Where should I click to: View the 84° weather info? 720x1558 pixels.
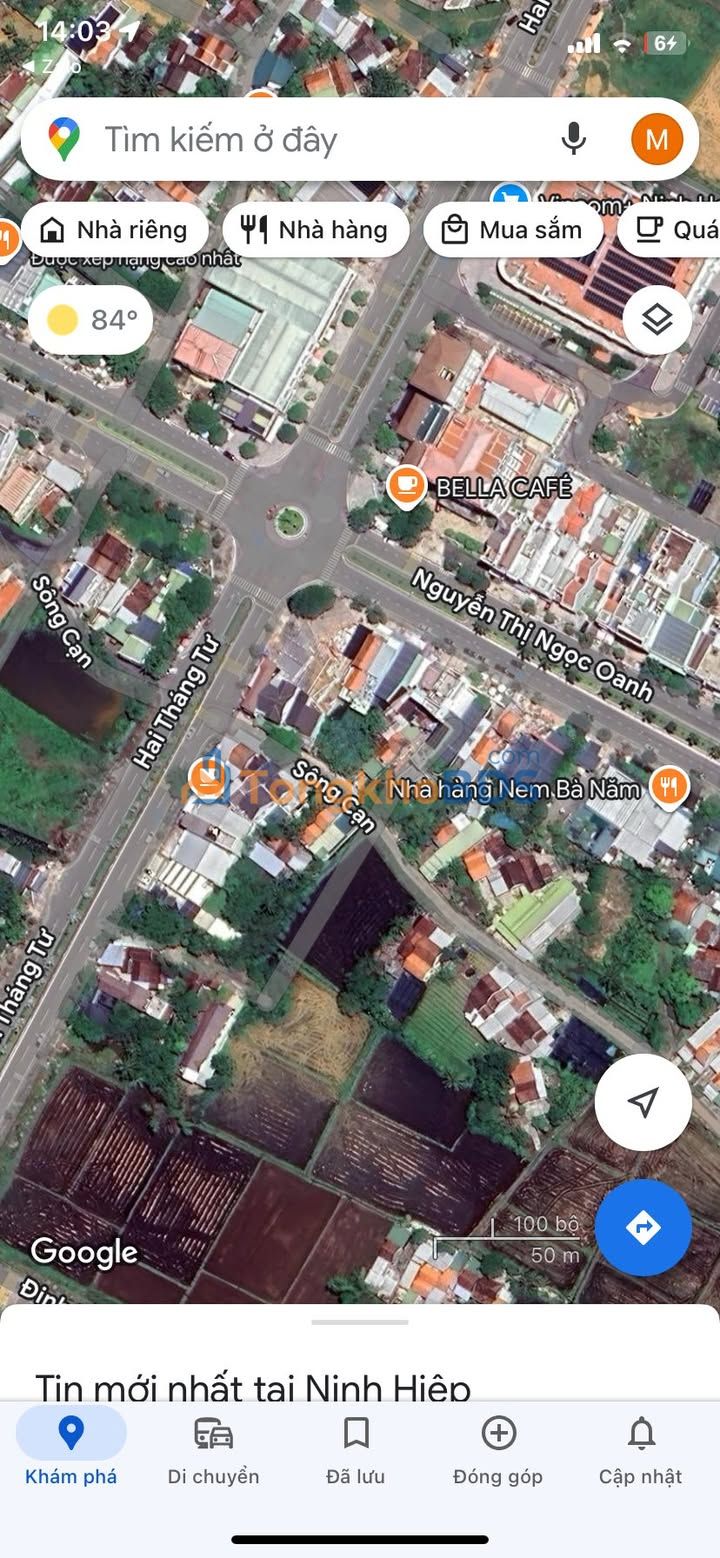(90, 320)
